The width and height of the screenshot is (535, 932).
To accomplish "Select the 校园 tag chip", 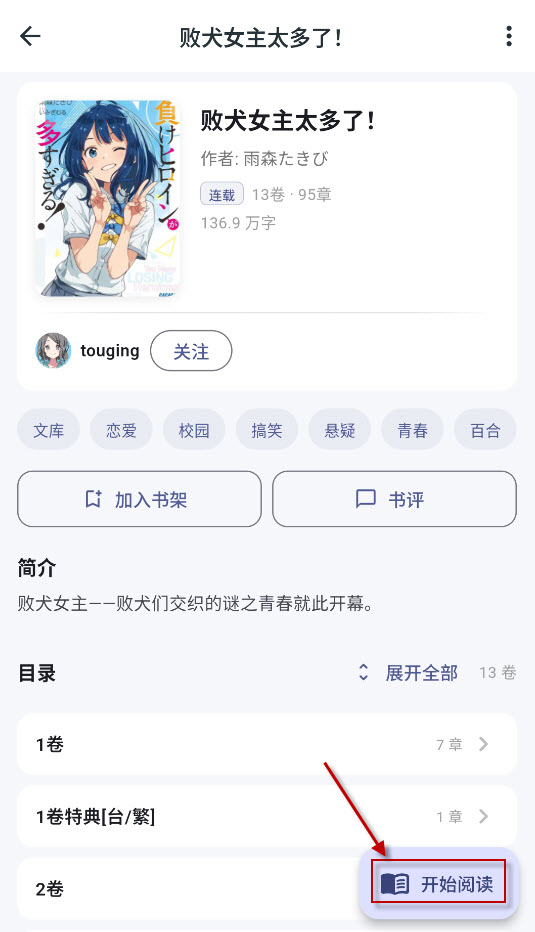I will pyautogui.click(x=194, y=430).
